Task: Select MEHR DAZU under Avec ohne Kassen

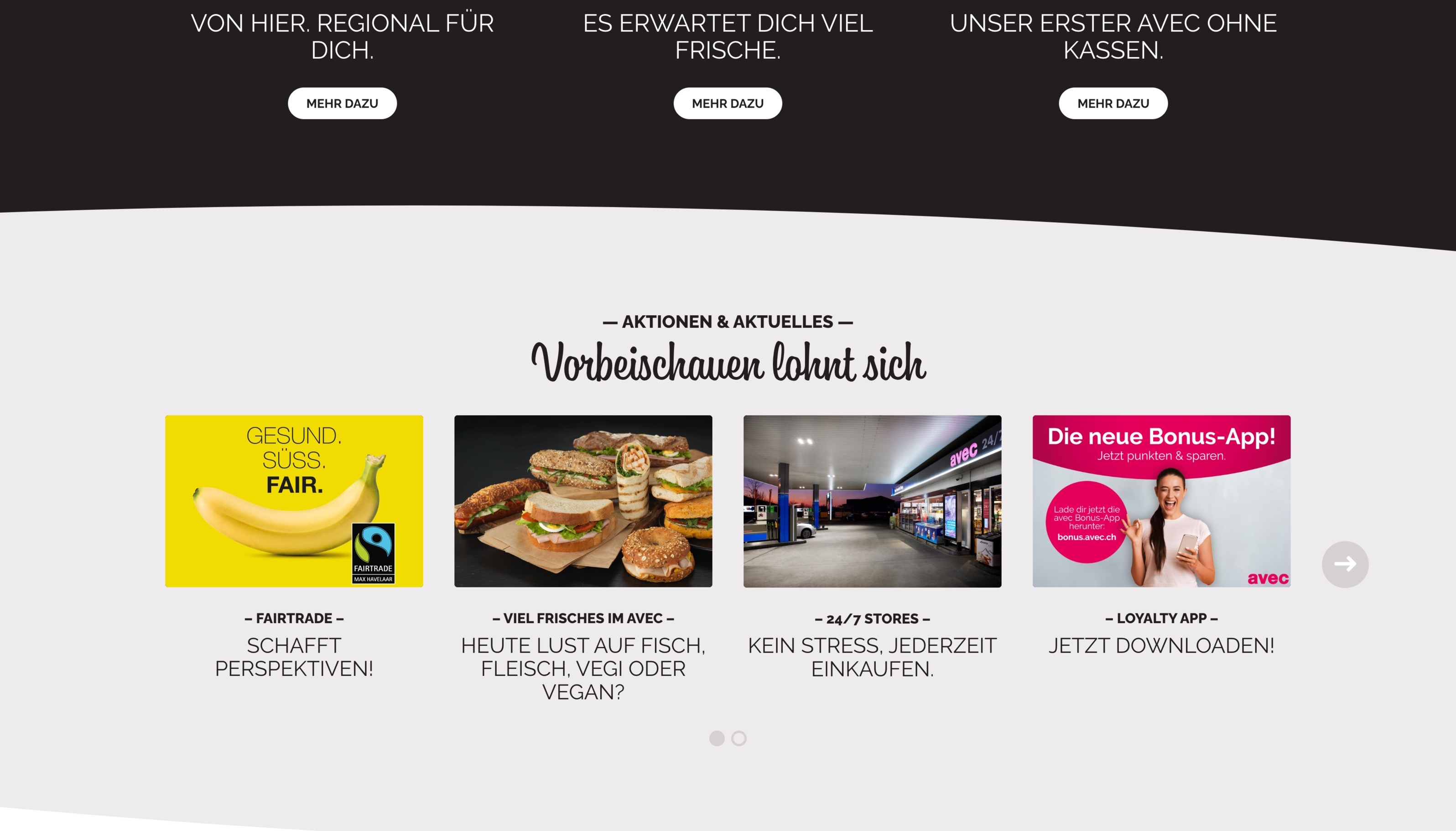Action: (1113, 103)
